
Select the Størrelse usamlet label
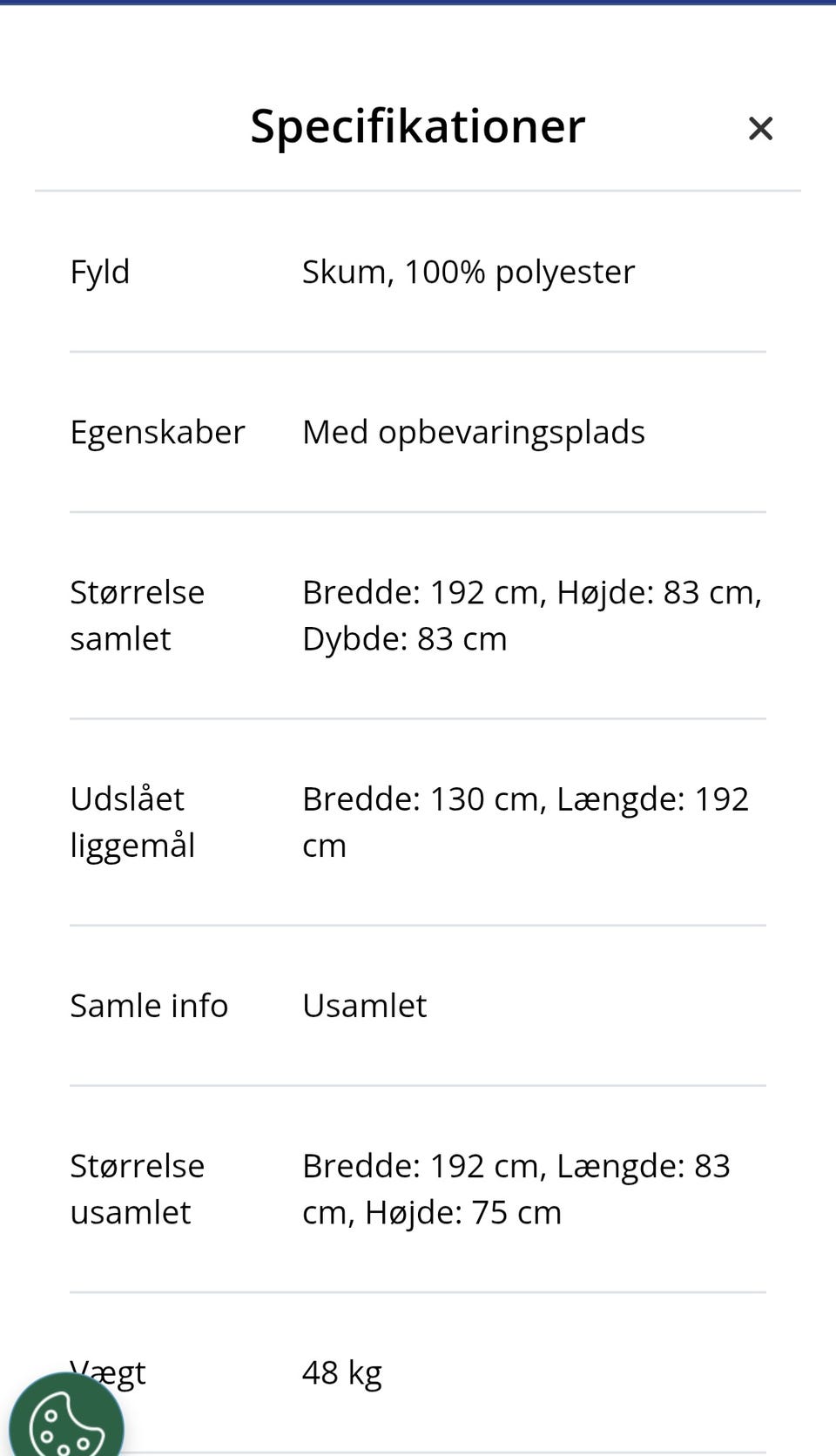[x=137, y=1188]
